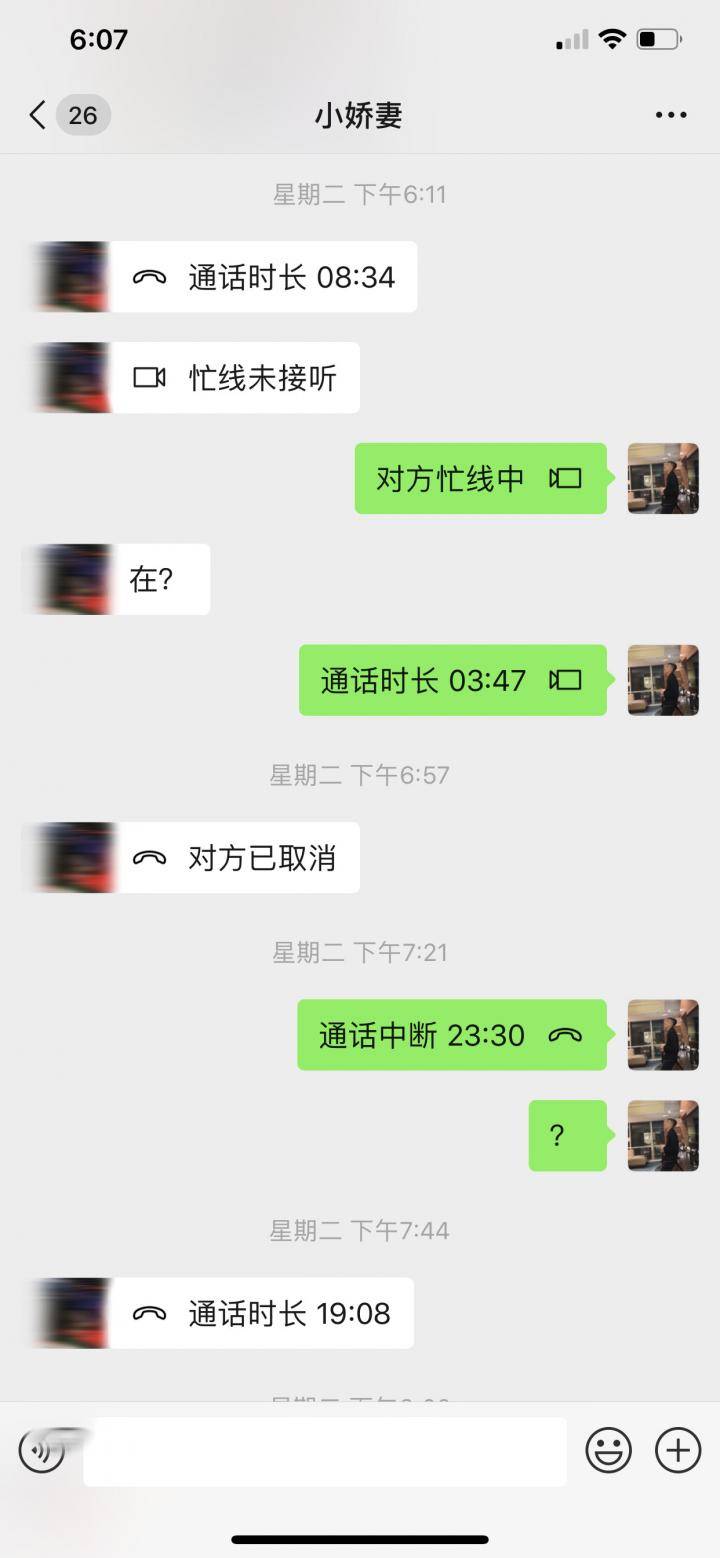Tap the contact avatar beside "在?" message

tap(67, 578)
